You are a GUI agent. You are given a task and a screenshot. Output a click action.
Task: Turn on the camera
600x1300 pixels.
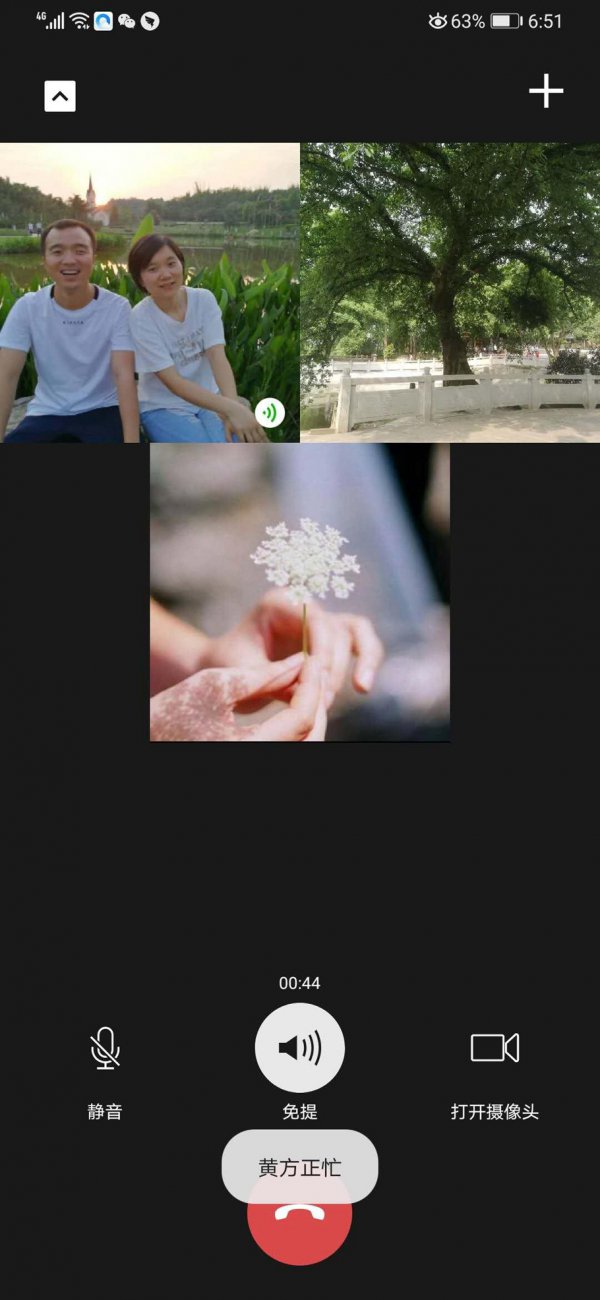click(x=495, y=1048)
